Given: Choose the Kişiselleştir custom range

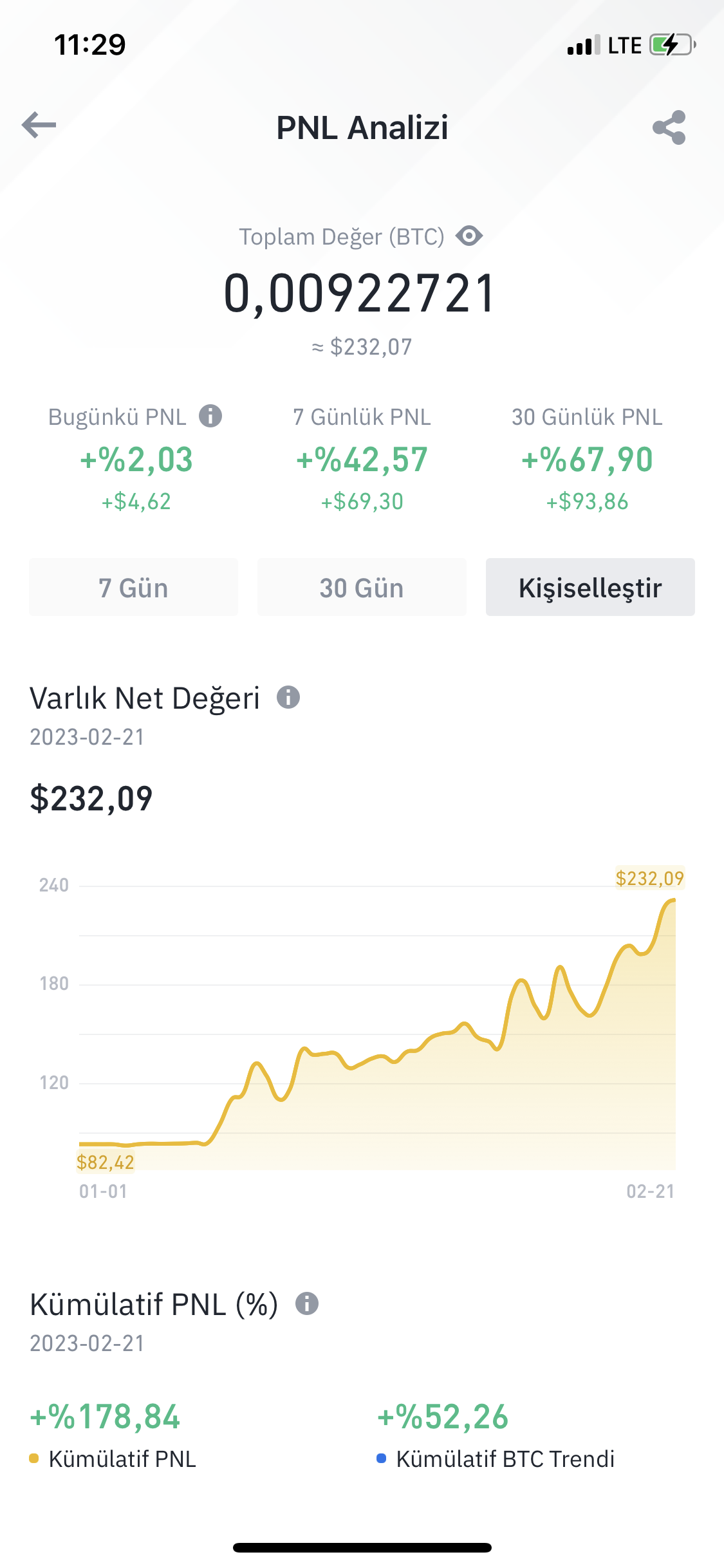Looking at the screenshot, I should click(x=590, y=587).
